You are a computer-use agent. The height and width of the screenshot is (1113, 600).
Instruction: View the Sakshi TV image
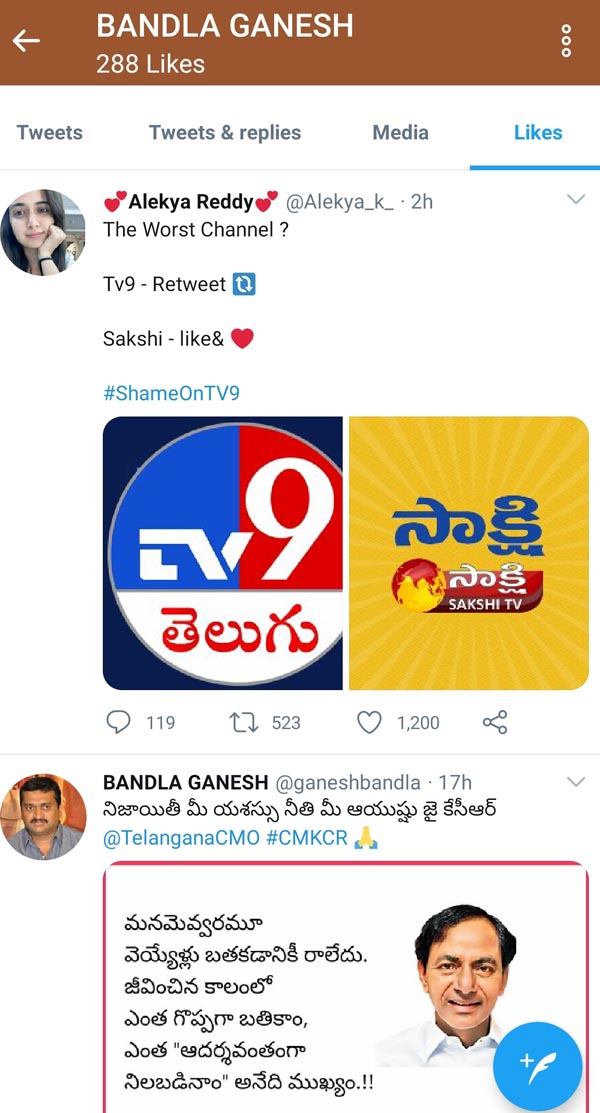468,553
